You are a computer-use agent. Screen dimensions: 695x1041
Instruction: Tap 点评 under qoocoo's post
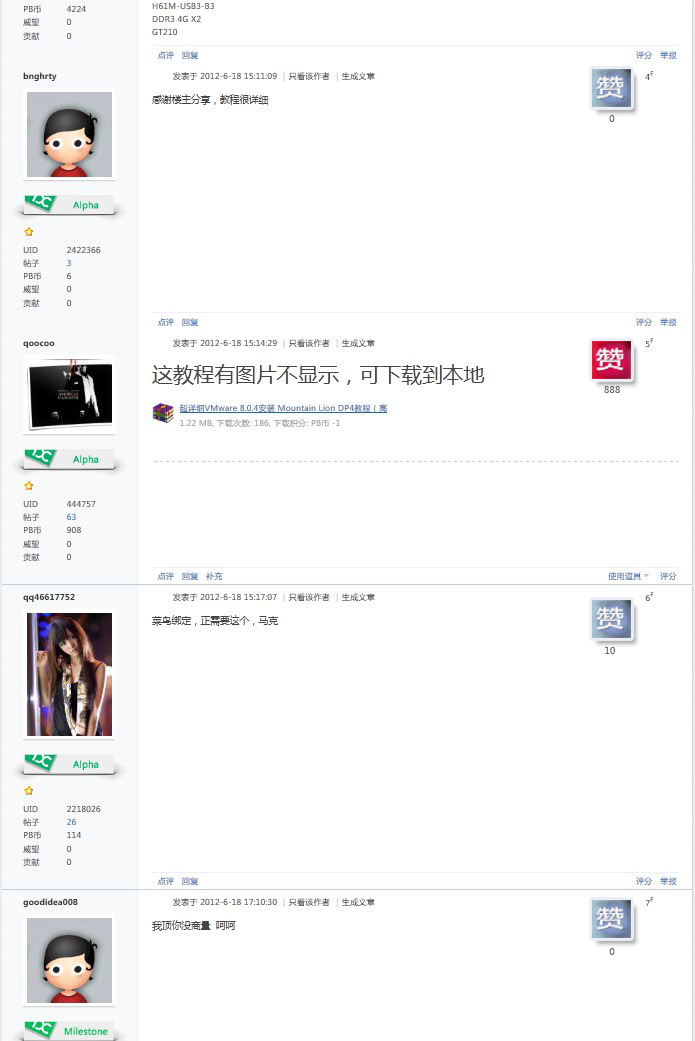[166, 576]
